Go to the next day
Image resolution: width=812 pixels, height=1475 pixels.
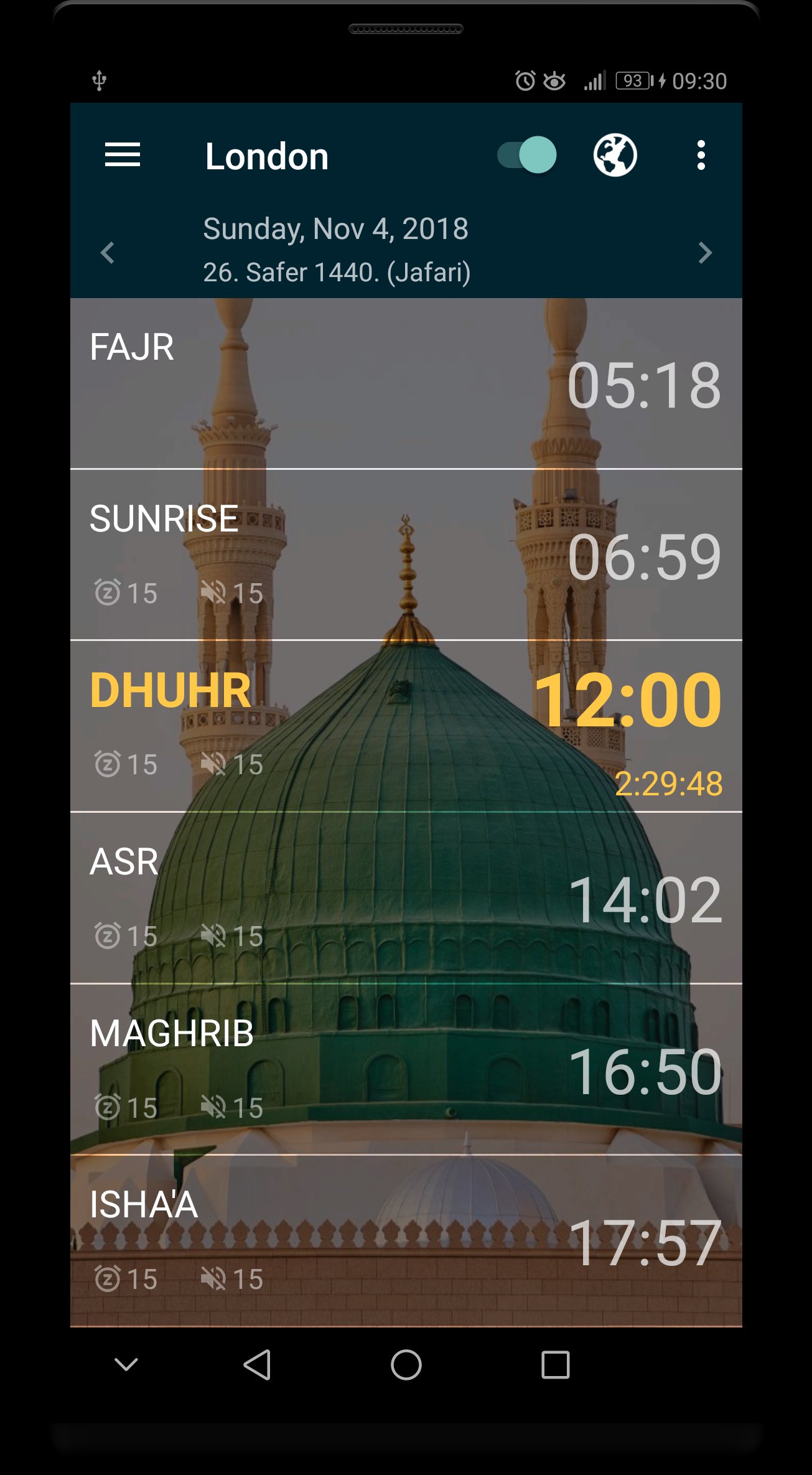(x=704, y=253)
